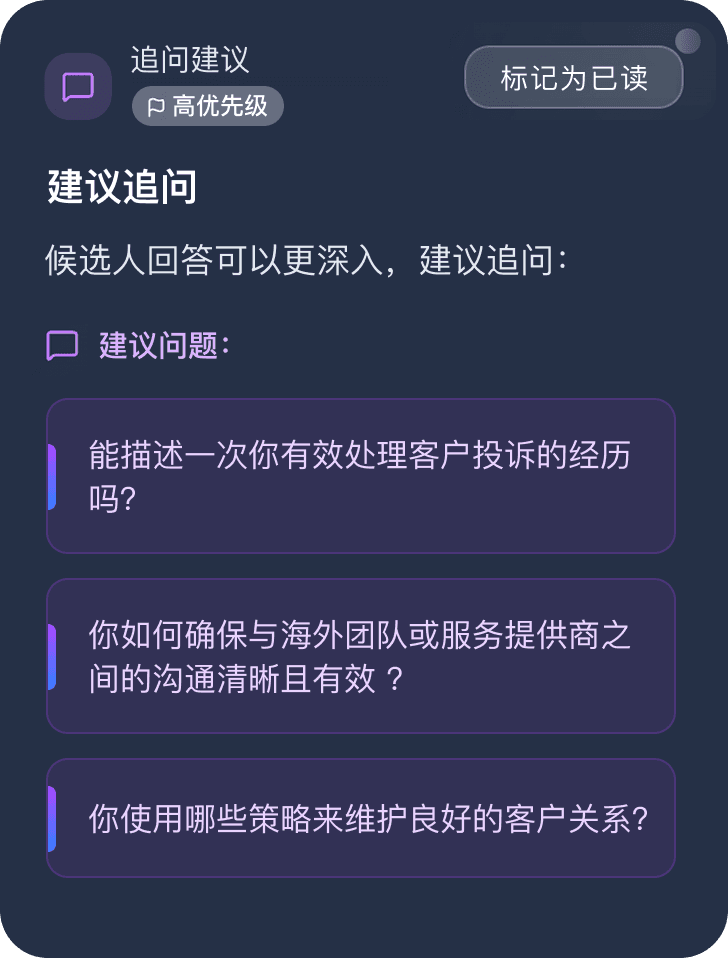Select the question about maintaining customer relationships
Image resolution: width=728 pixels, height=958 pixels.
(367, 817)
